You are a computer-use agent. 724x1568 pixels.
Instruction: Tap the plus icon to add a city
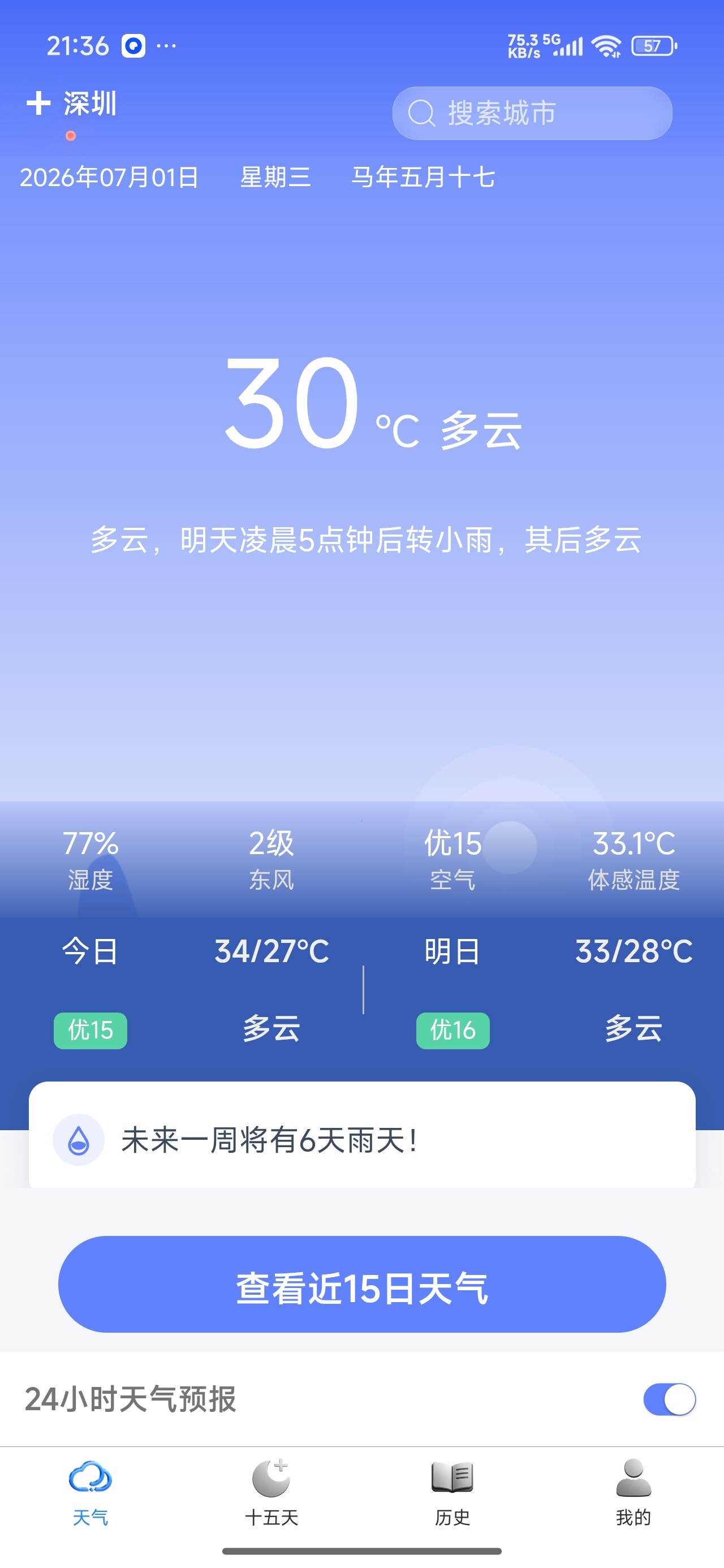pyautogui.click(x=38, y=103)
